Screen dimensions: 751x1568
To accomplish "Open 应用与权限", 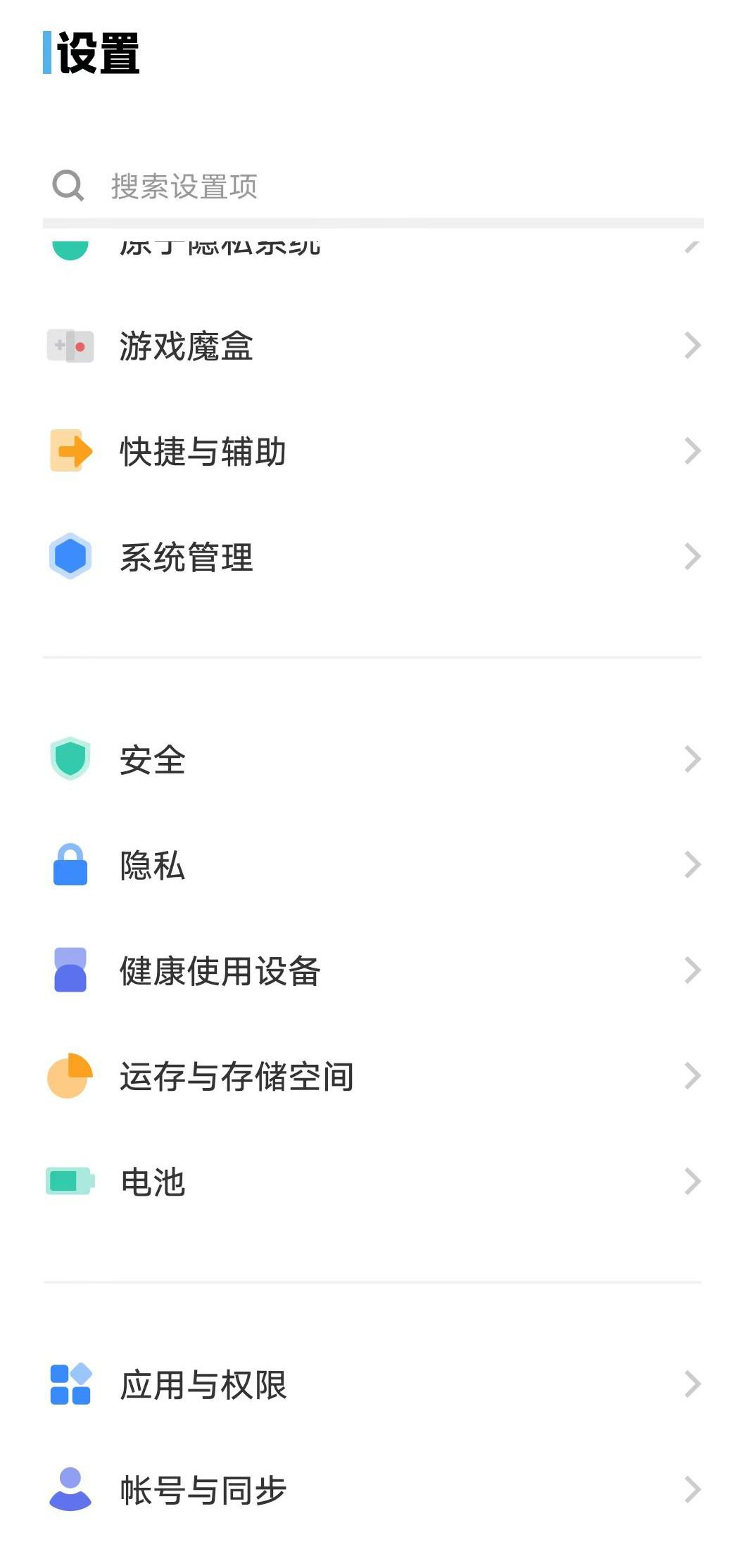I will (x=373, y=1384).
